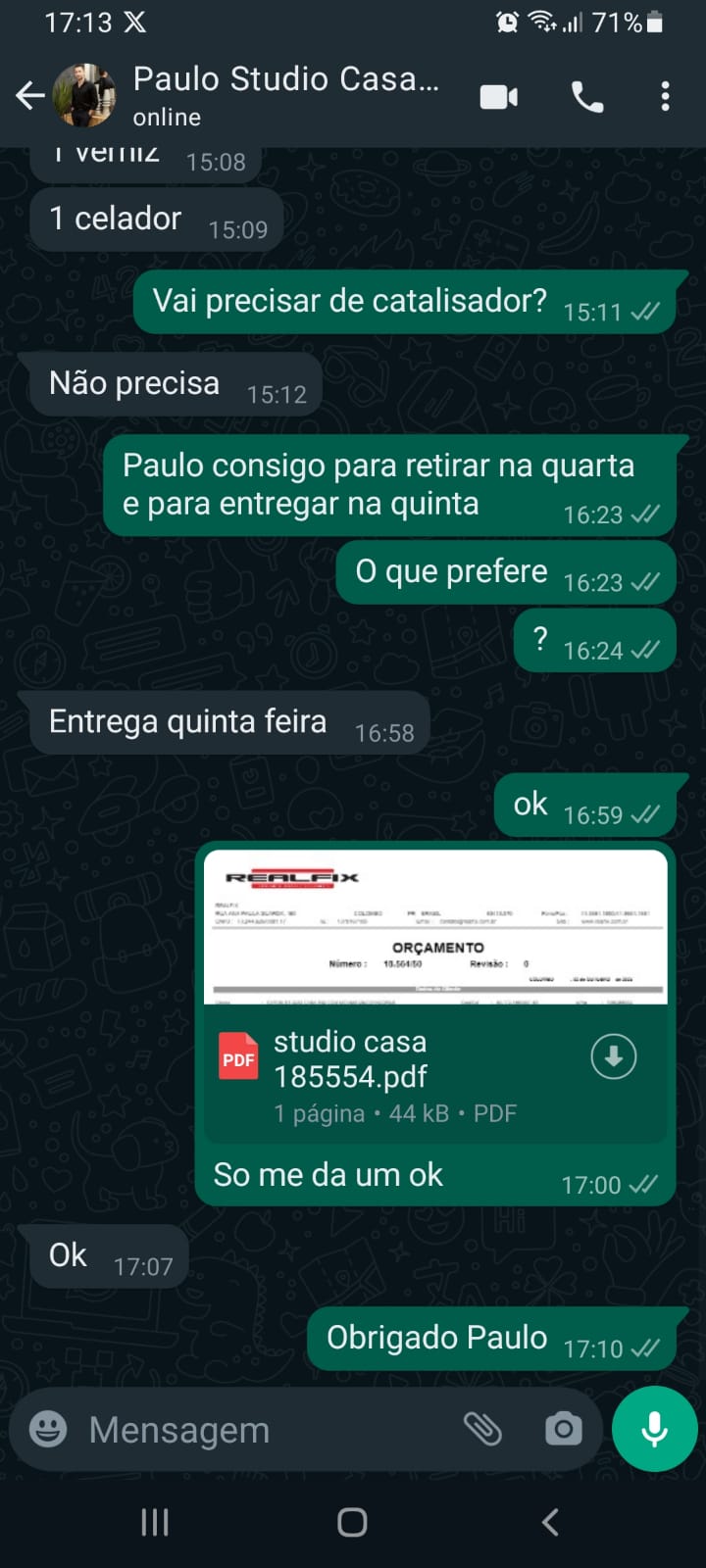Attach a file with the paperclip
Viewport: 706px width, 1568px height.
point(482,1429)
